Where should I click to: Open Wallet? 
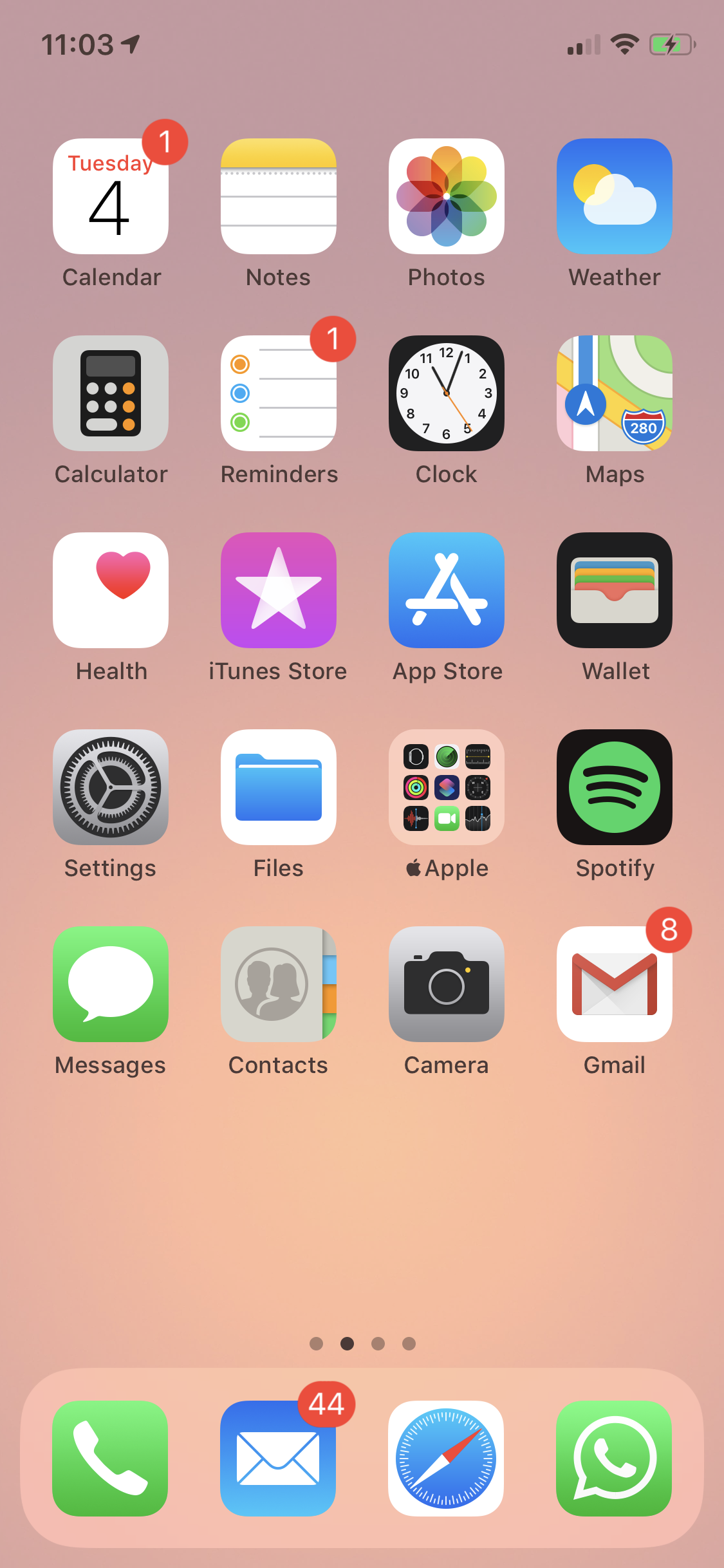pos(615,590)
